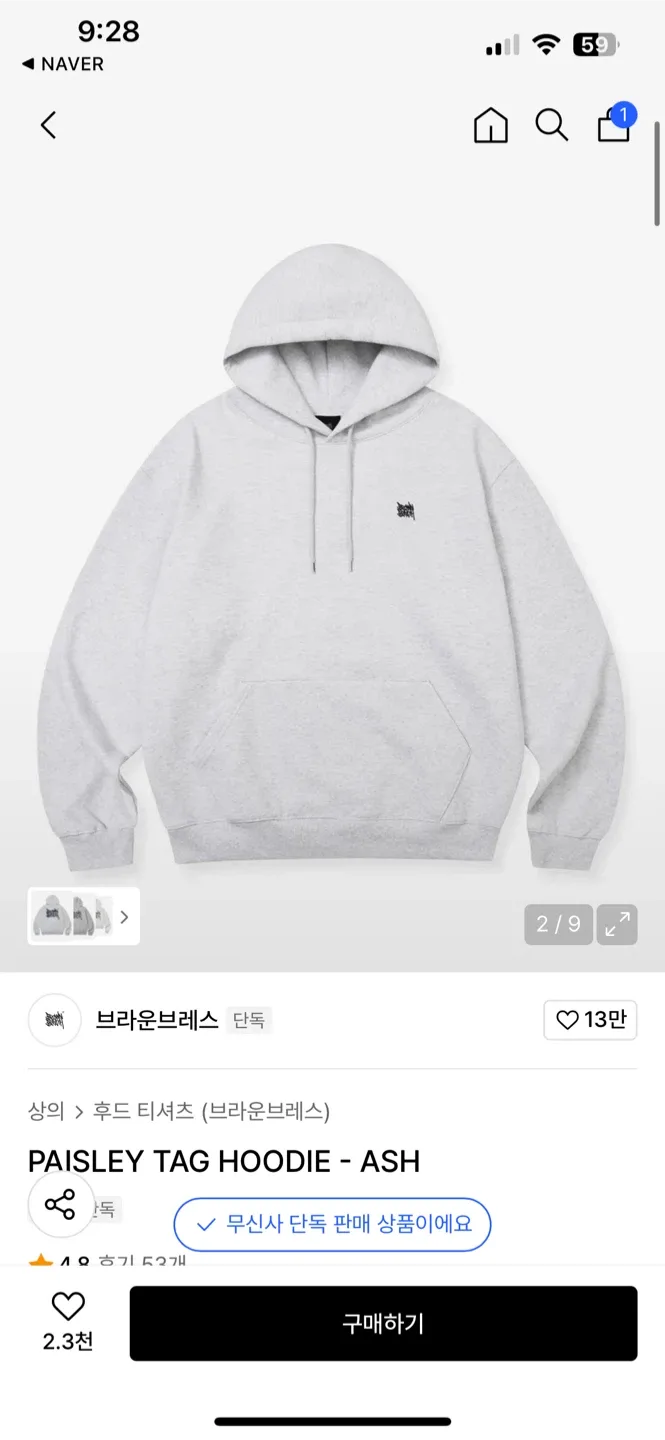Open the home icon

coord(490,125)
